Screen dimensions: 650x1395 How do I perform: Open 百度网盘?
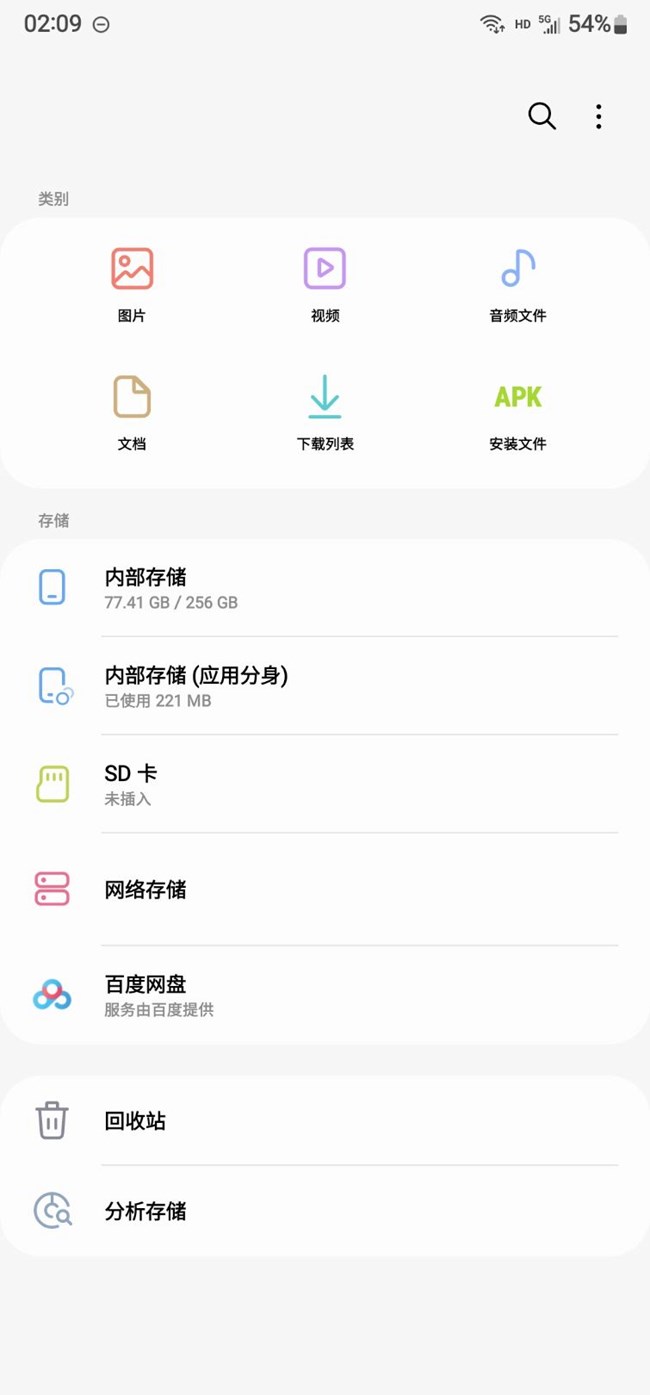(325, 995)
